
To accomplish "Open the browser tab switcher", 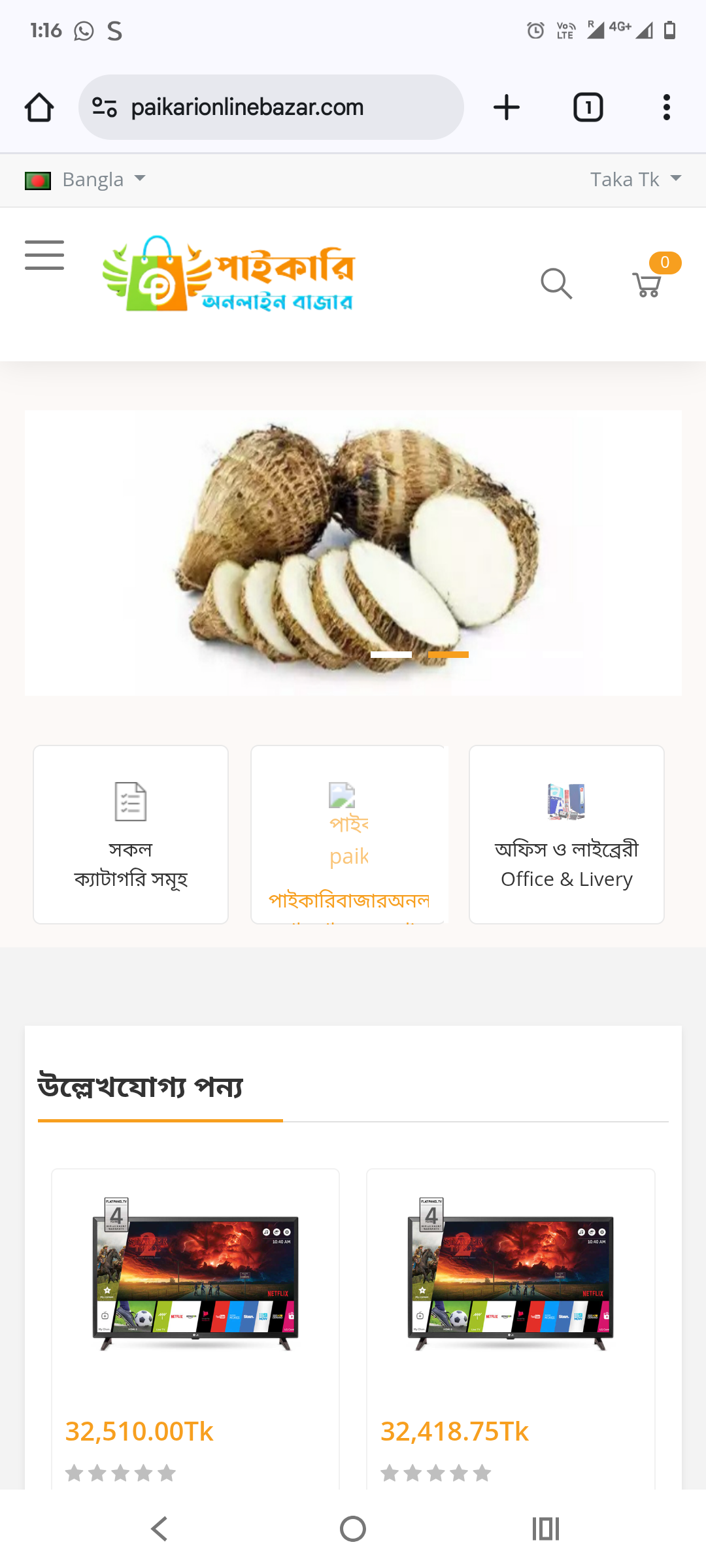I will 588,107.
